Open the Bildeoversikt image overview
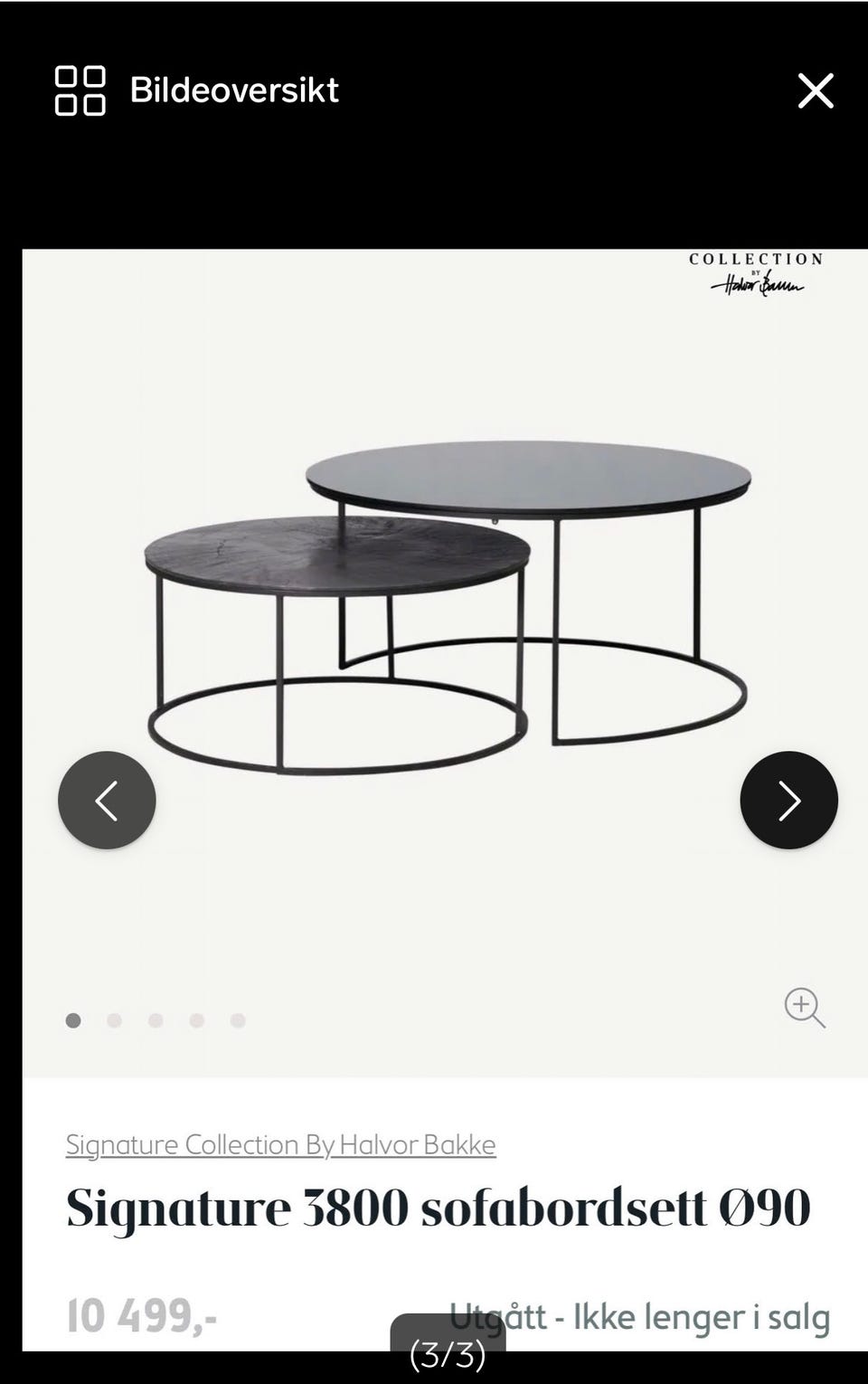The width and height of the screenshot is (868, 1384). (x=196, y=90)
